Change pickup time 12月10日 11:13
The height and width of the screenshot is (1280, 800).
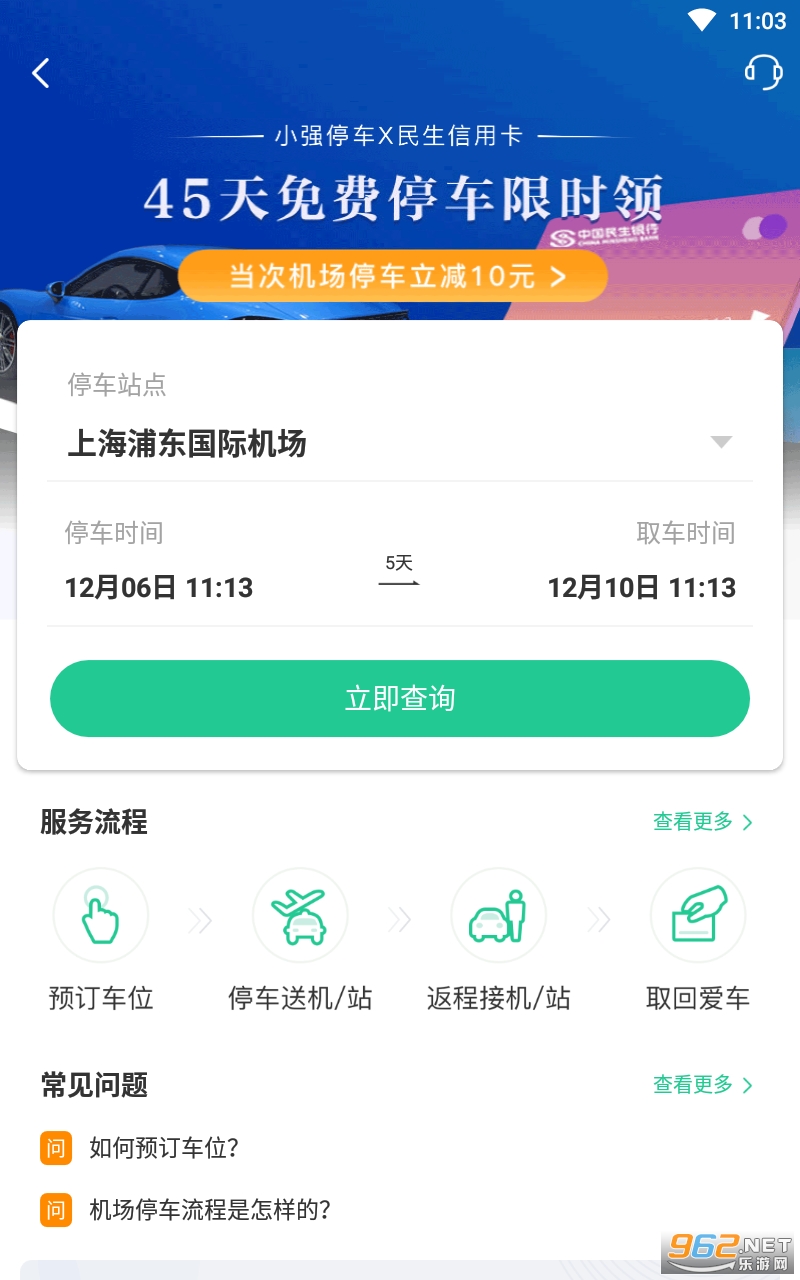pyautogui.click(x=641, y=587)
